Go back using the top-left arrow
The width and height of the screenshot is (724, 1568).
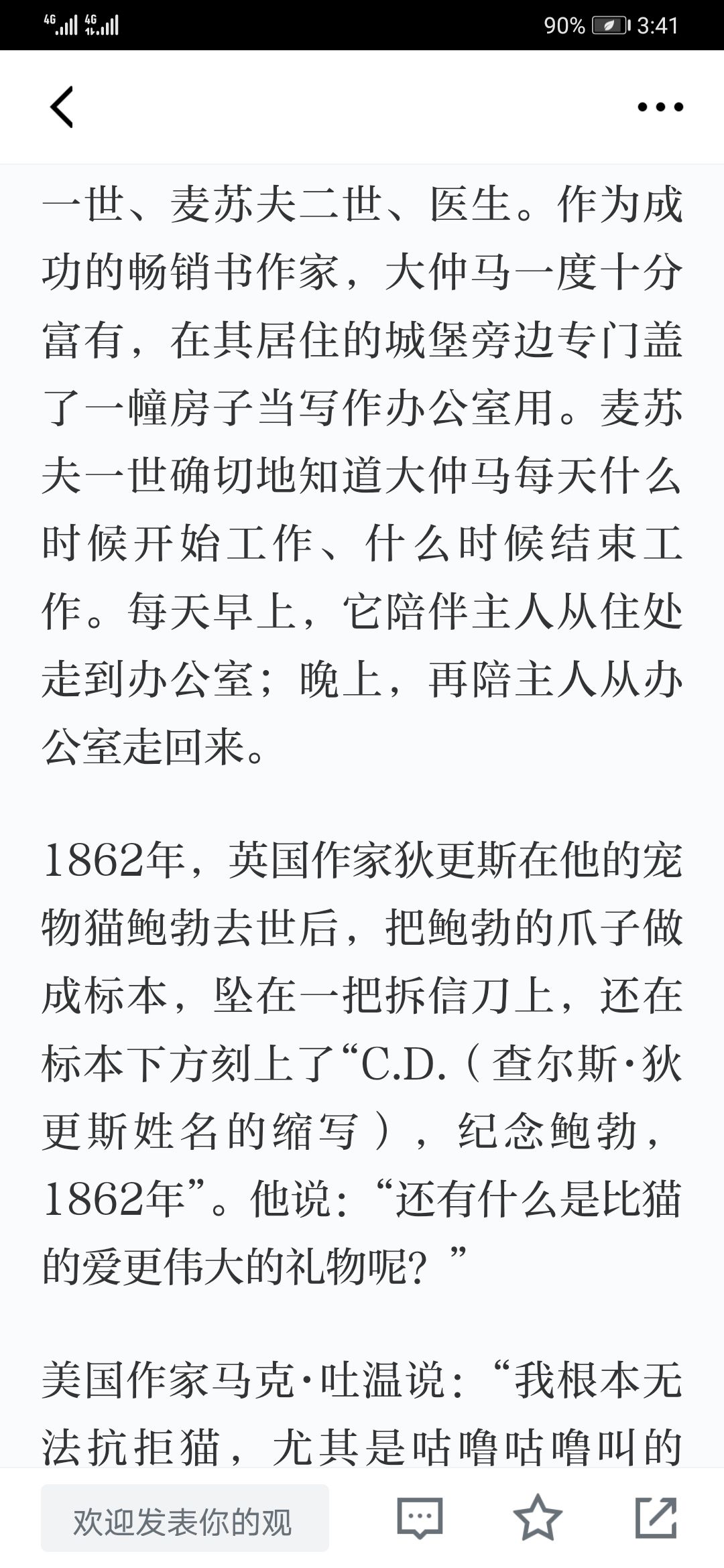click(62, 107)
